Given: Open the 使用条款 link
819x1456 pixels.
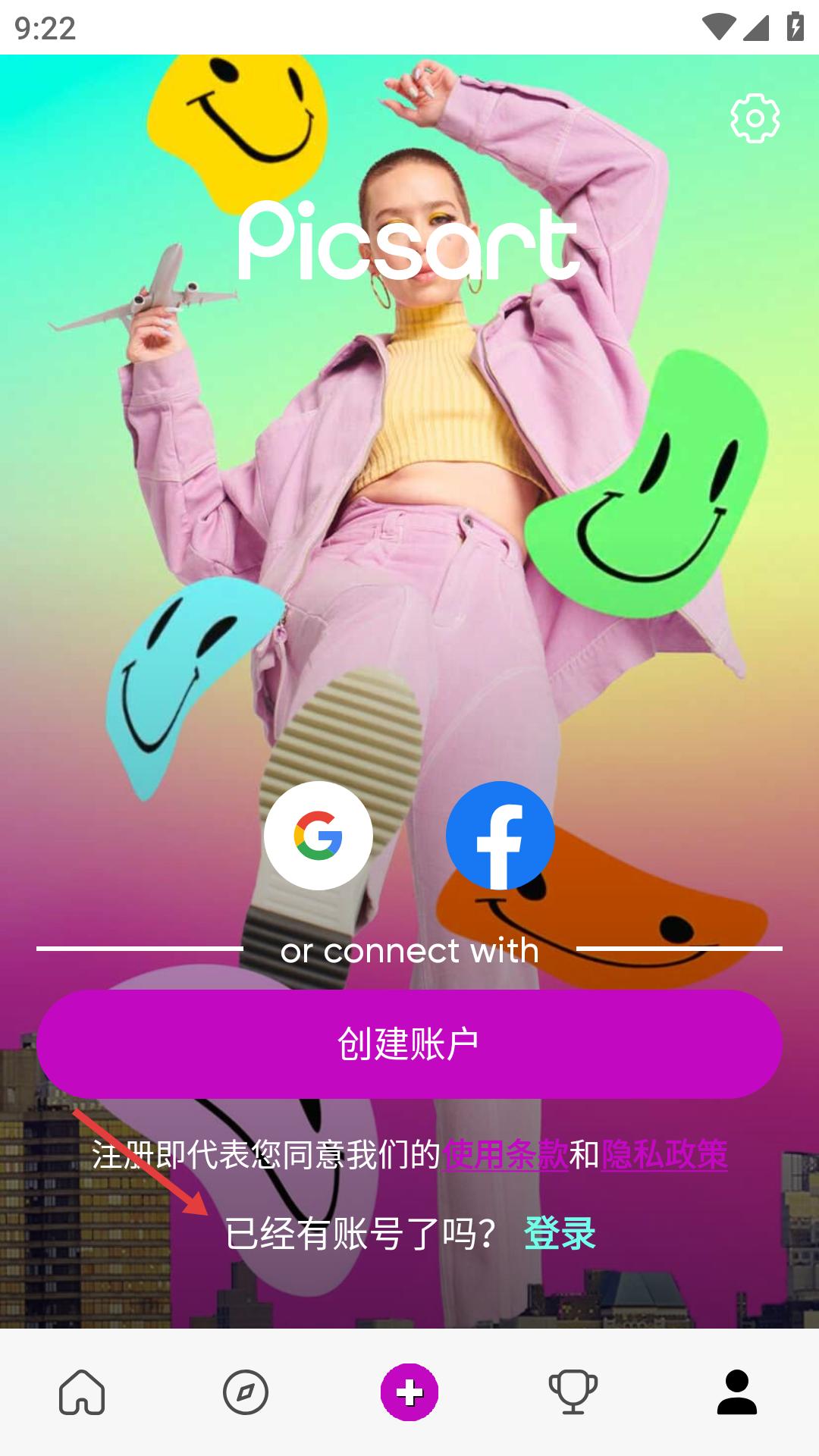Looking at the screenshot, I should coord(506,1155).
